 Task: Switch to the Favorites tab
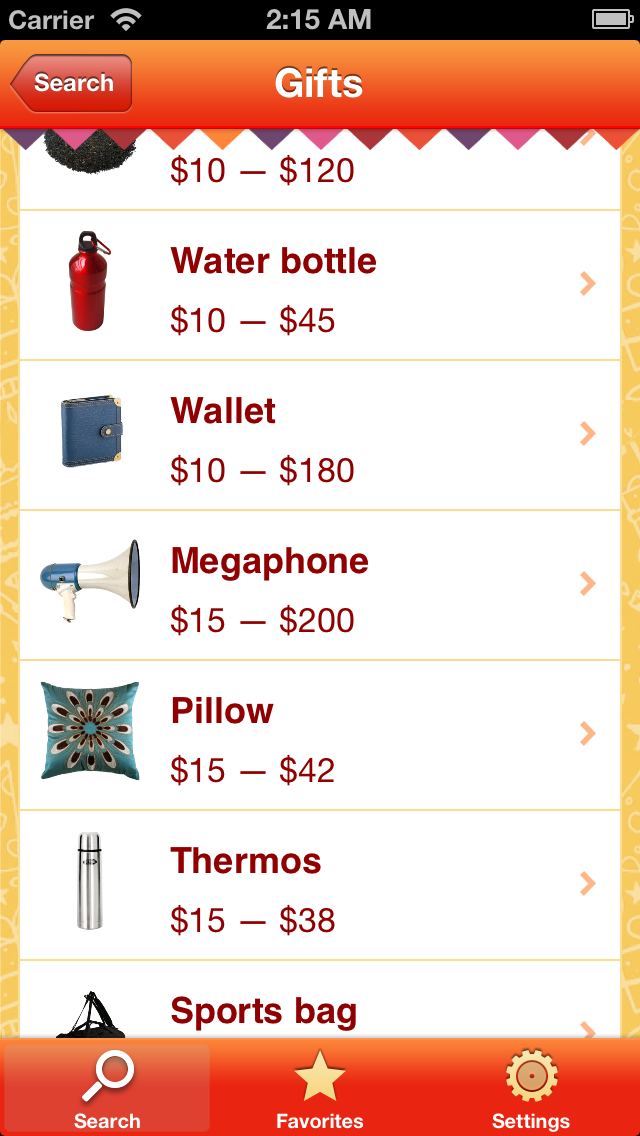pyautogui.click(x=320, y=1088)
